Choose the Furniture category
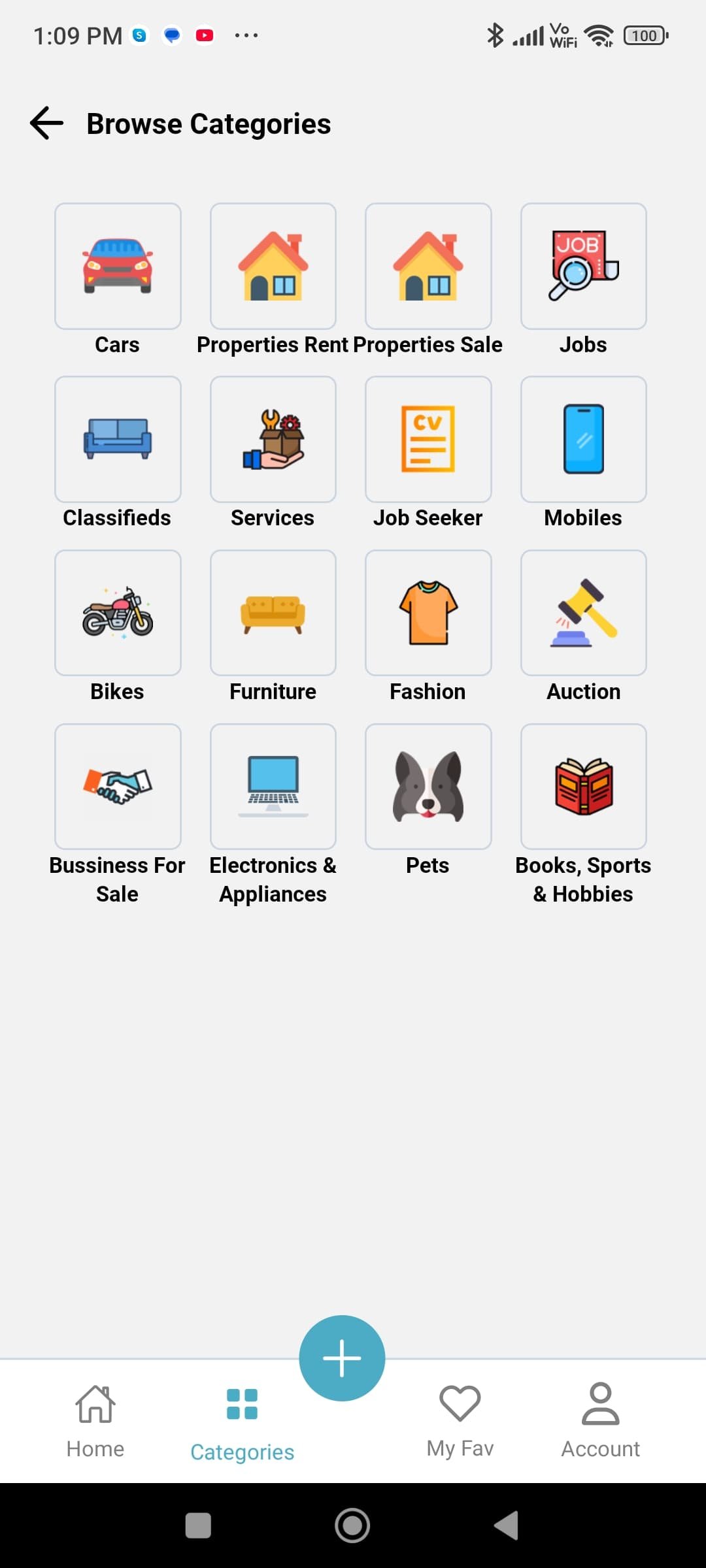706x1568 pixels. click(x=273, y=613)
